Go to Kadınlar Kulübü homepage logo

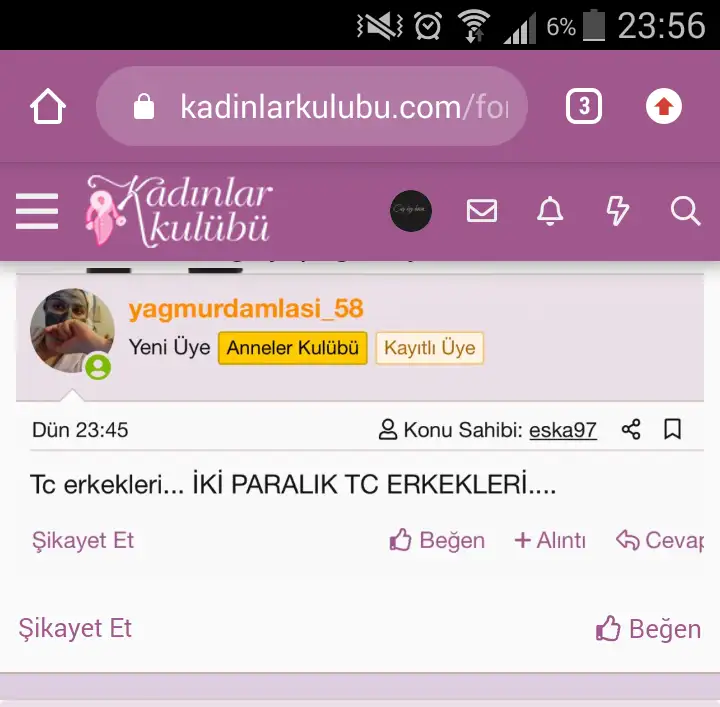(180, 211)
